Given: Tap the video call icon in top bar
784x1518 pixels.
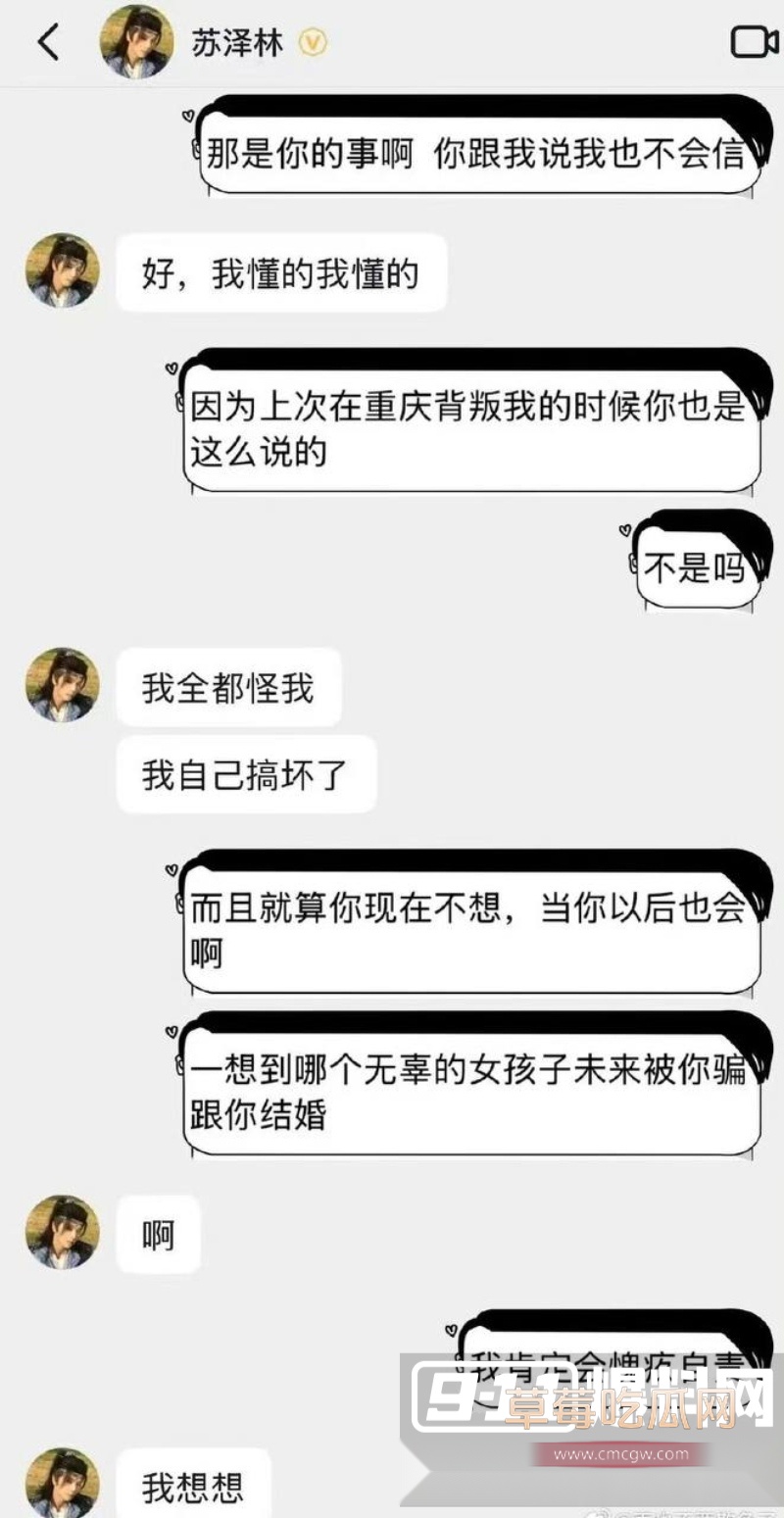Looking at the screenshot, I should coord(753,43).
